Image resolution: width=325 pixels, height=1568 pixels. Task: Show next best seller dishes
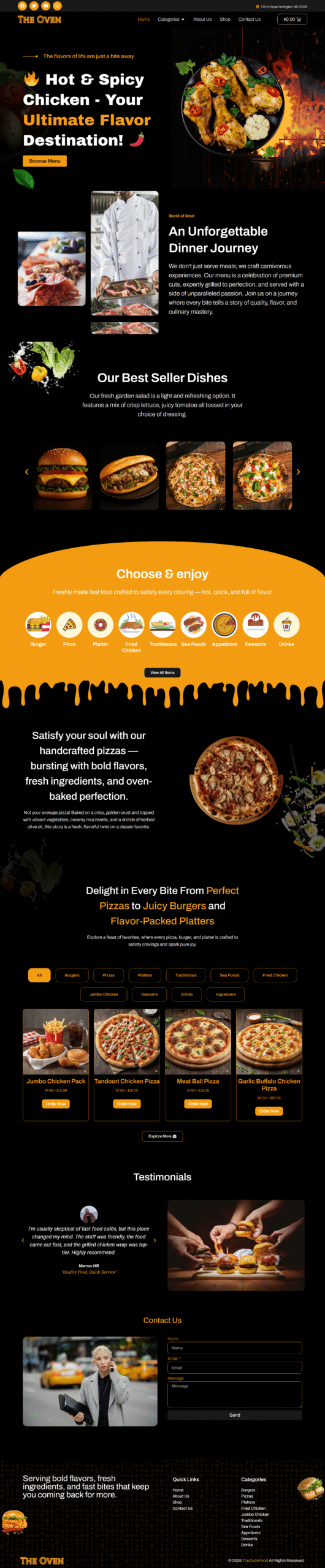point(298,472)
